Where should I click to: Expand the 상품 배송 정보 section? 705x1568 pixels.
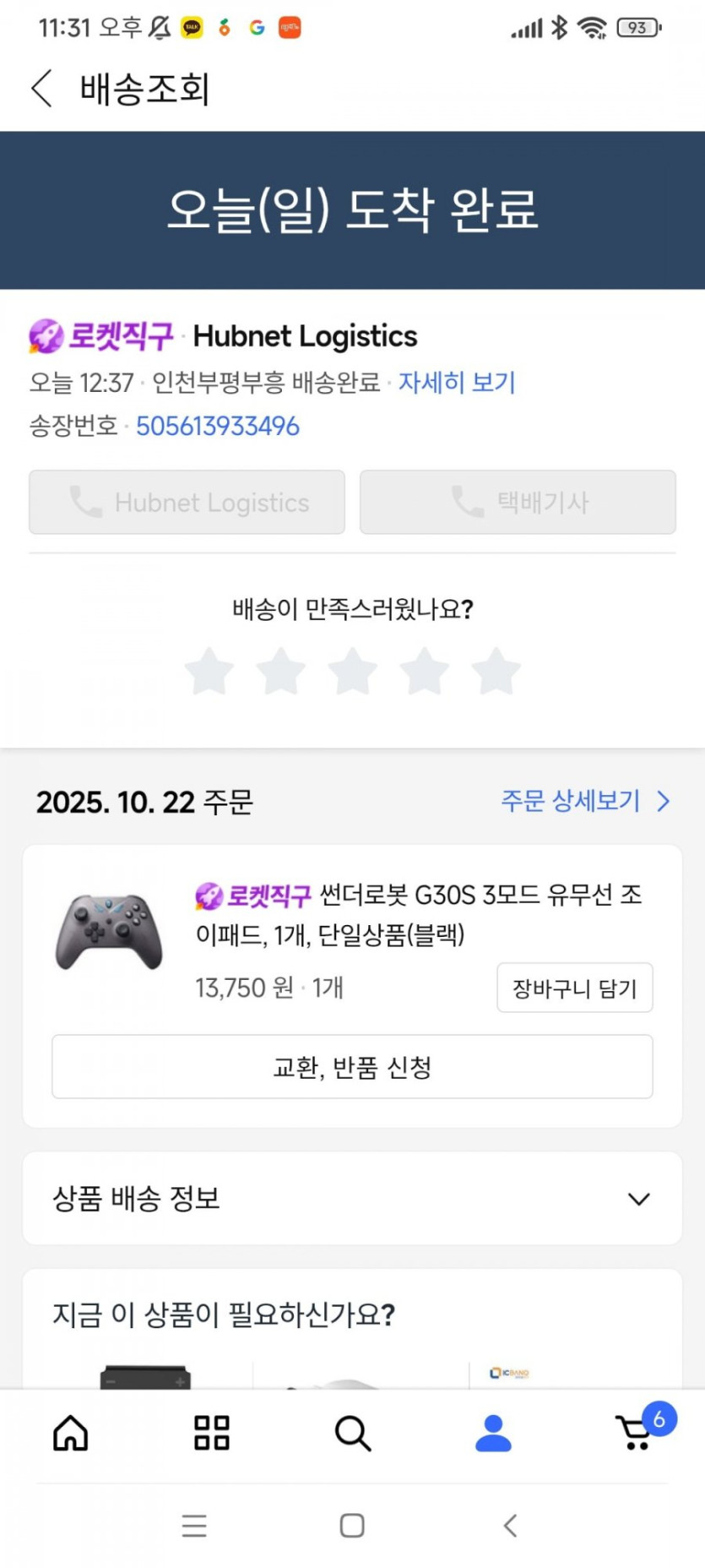[352, 1198]
